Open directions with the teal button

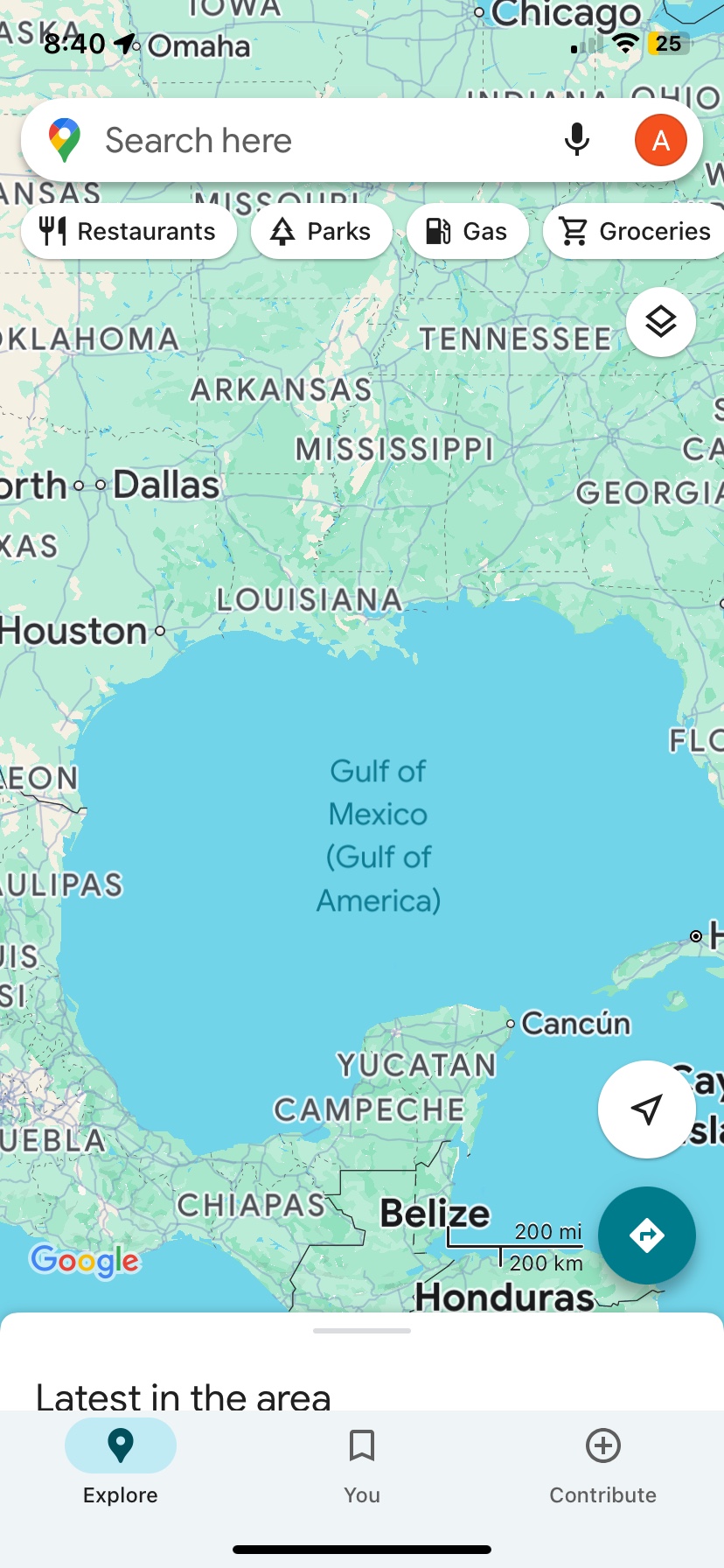[x=646, y=1235]
